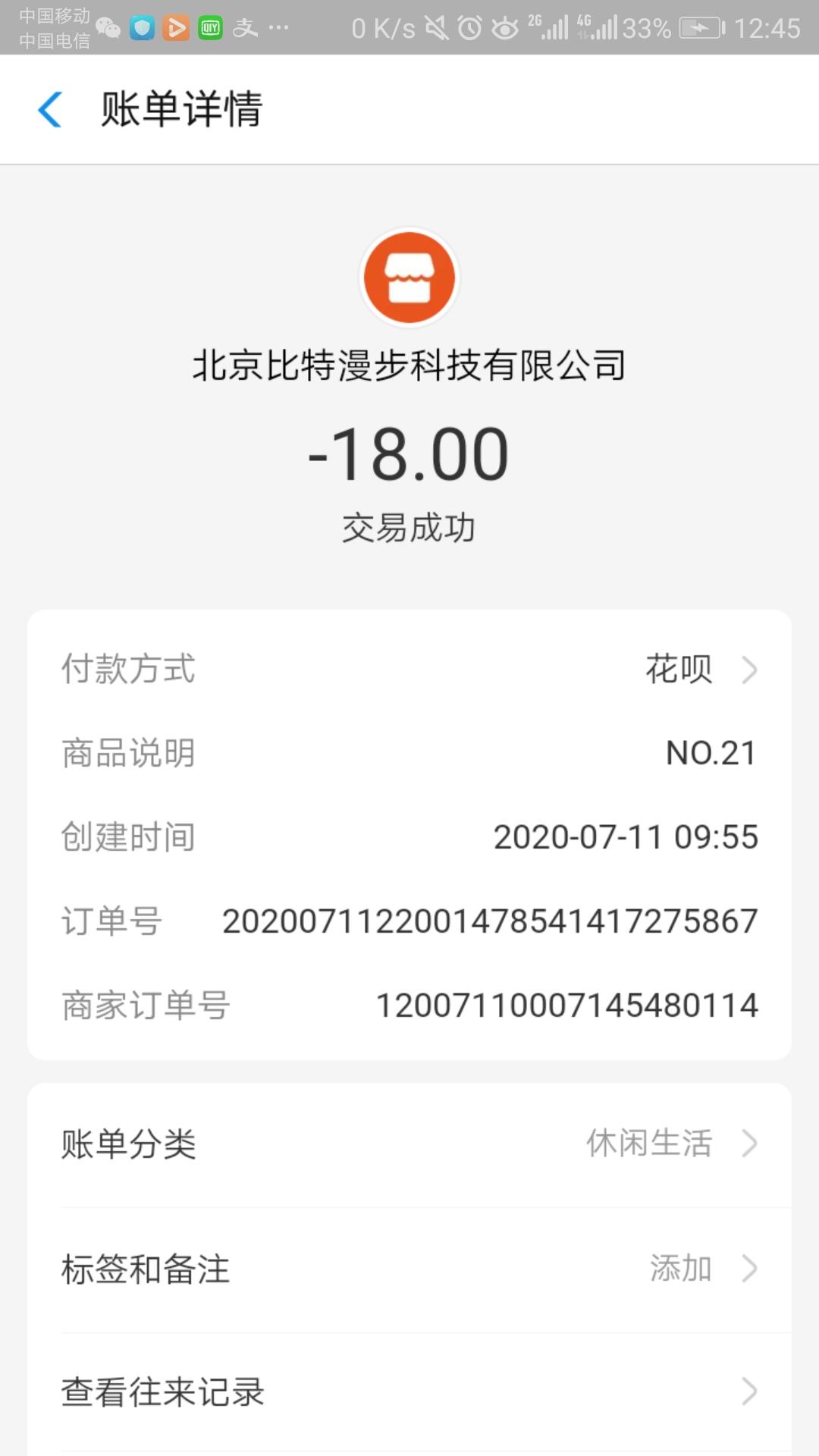Tap the 账单详情 title bar
The height and width of the screenshot is (1456, 819).
(x=182, y=109)
